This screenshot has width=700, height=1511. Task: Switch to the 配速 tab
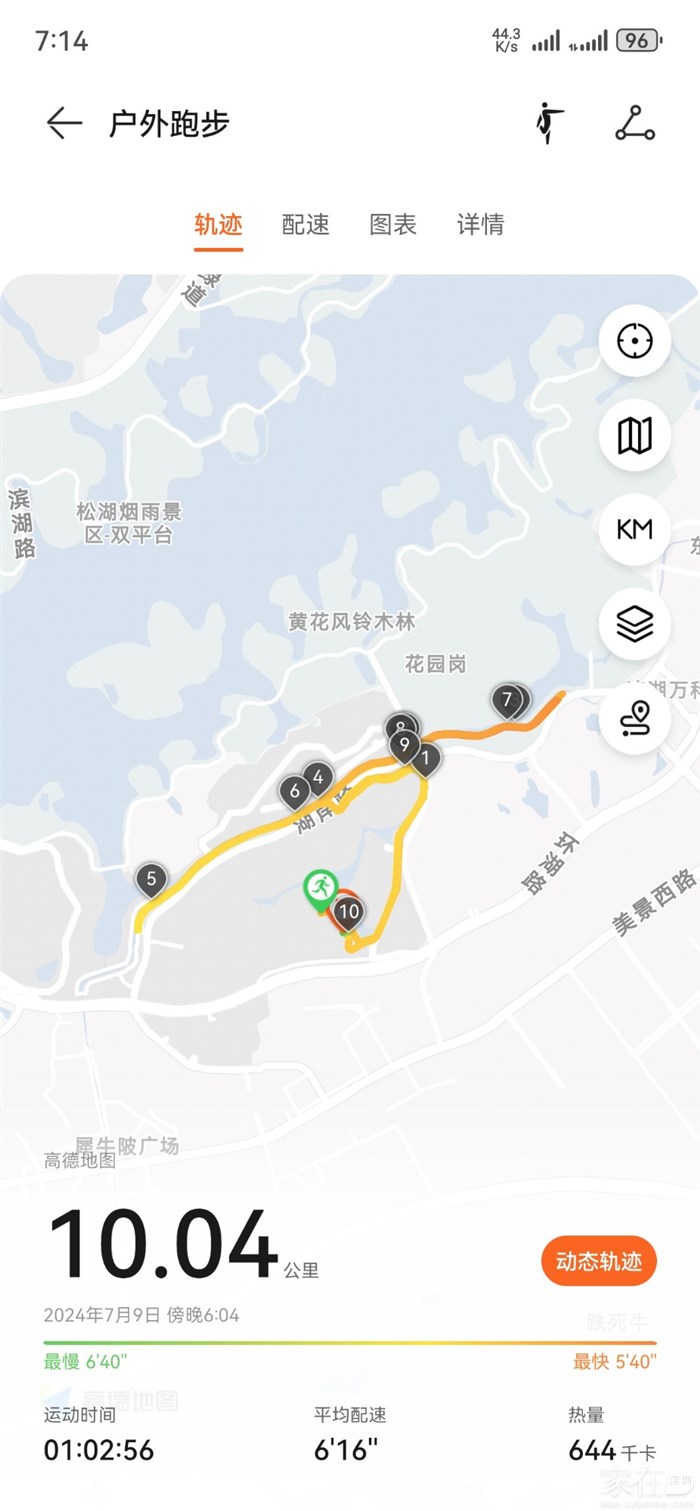[x=305, y=225]
